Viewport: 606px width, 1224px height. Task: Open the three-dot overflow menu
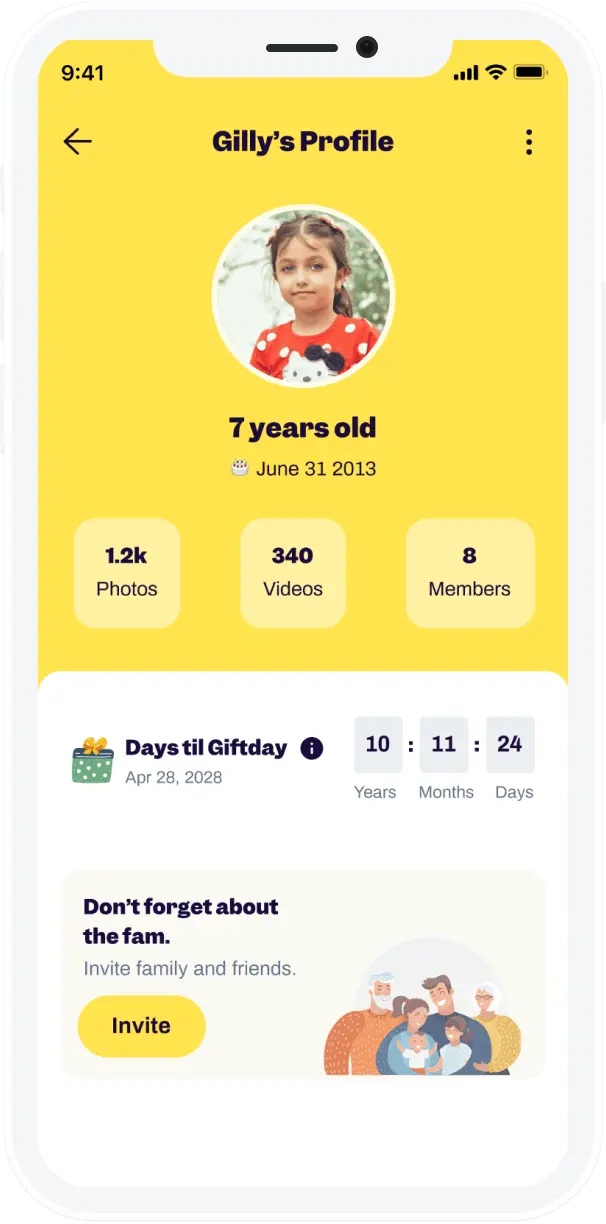coord(529,142)
